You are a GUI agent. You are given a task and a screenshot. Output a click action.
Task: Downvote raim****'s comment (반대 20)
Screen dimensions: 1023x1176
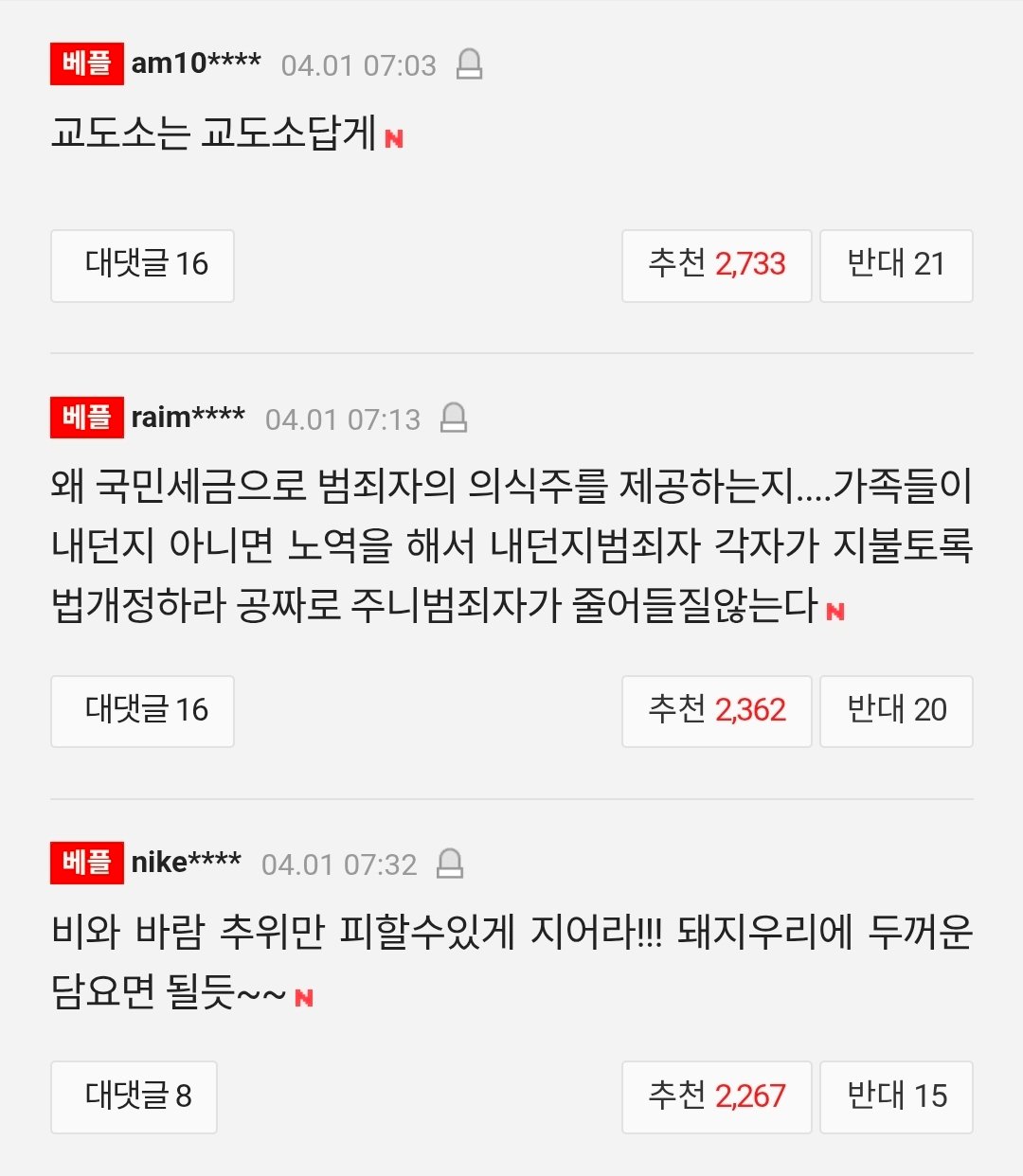click(x=895, y=710)
